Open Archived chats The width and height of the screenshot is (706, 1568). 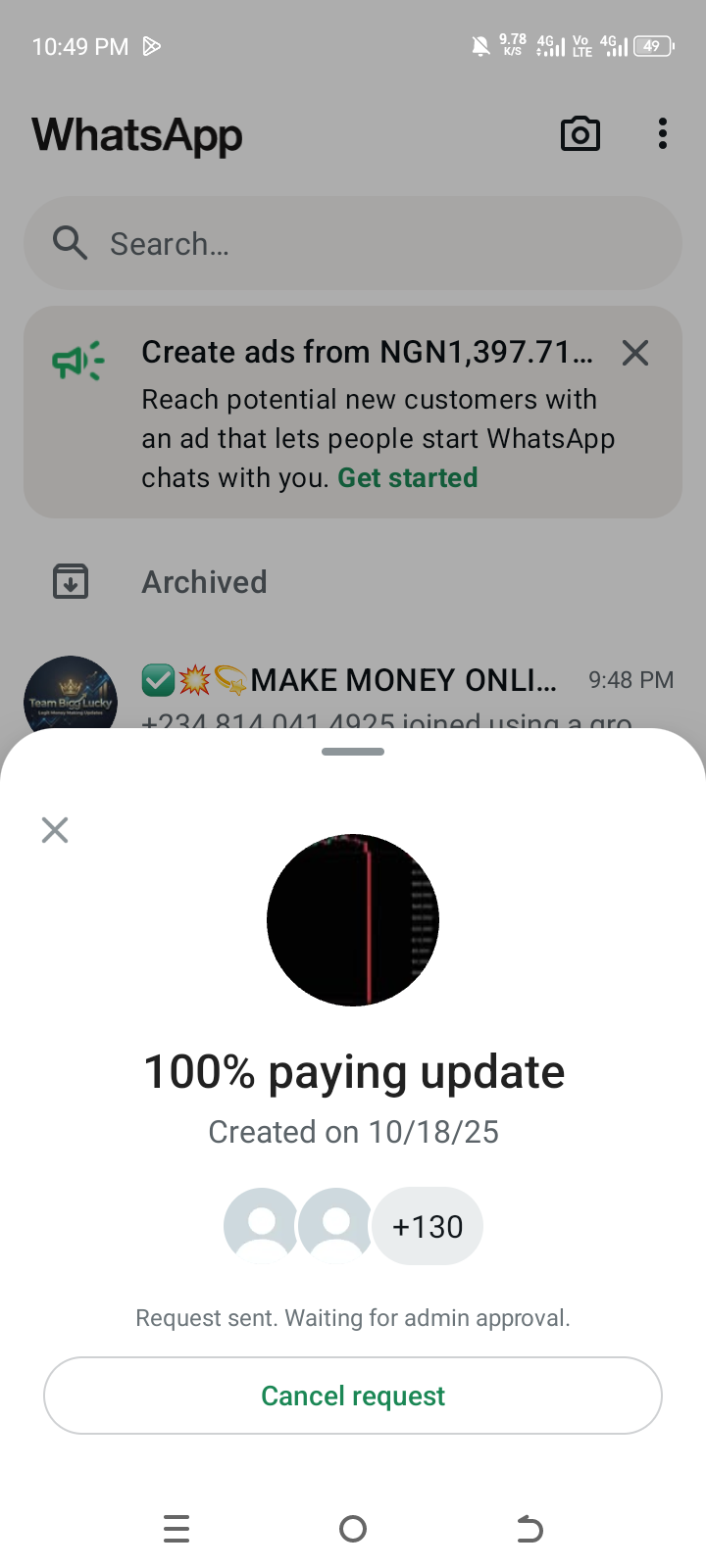[204, 582]
